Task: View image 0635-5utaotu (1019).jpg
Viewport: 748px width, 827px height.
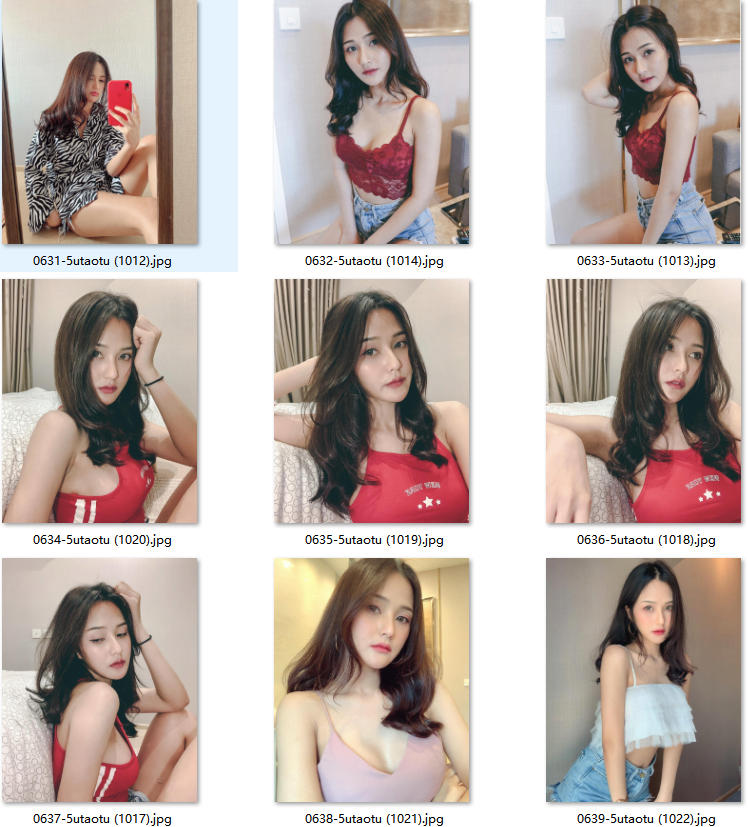Action: click(373, 401)
